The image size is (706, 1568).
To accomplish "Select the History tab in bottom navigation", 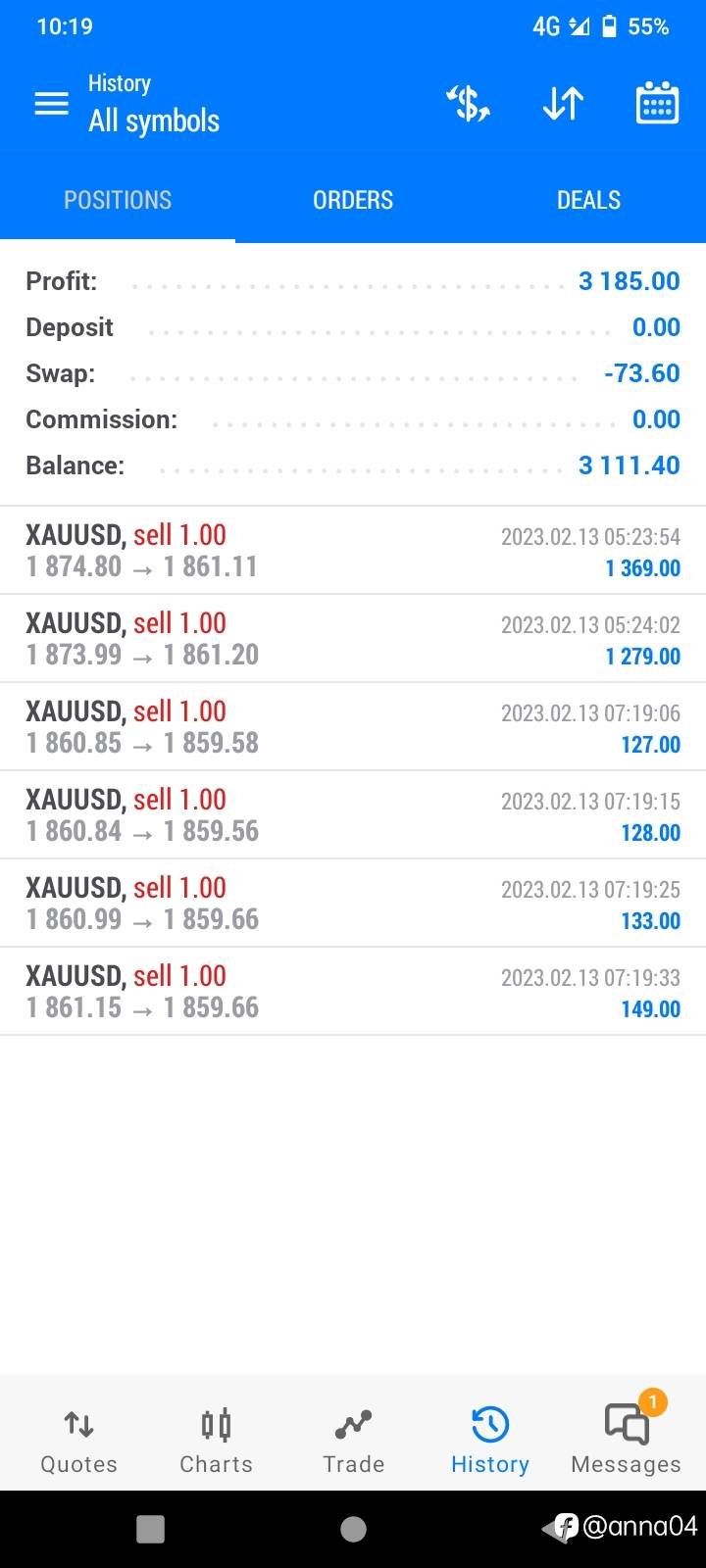I will (490, 1441).
